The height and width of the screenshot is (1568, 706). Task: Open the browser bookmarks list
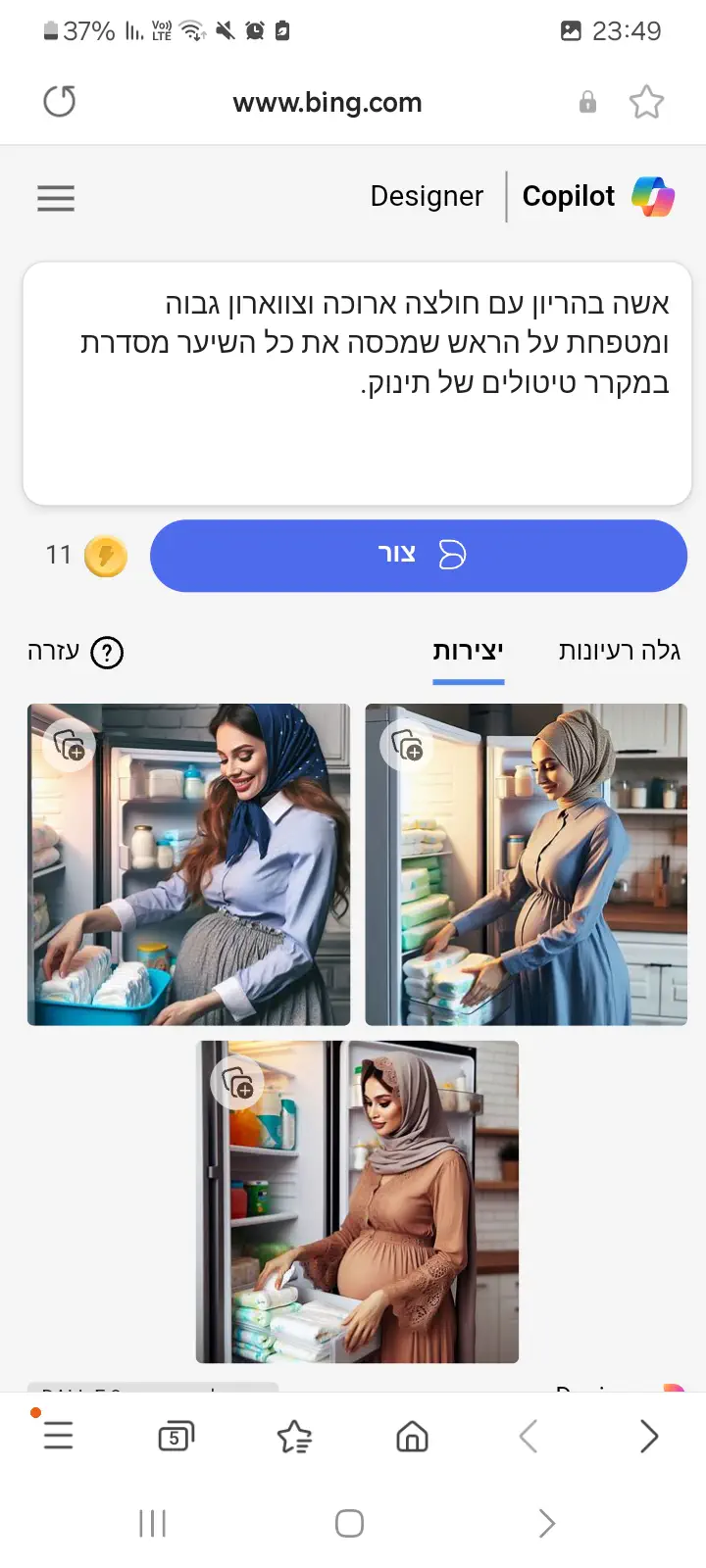(x=294, y=1437)
